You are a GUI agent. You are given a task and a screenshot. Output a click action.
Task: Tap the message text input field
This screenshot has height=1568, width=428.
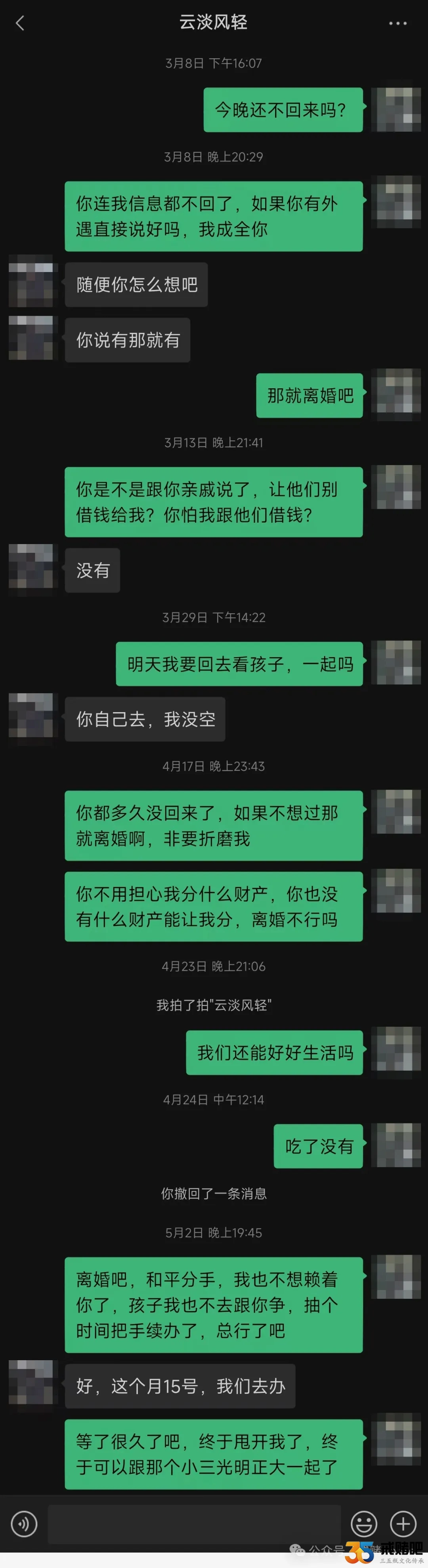(x=193, y=1524)
